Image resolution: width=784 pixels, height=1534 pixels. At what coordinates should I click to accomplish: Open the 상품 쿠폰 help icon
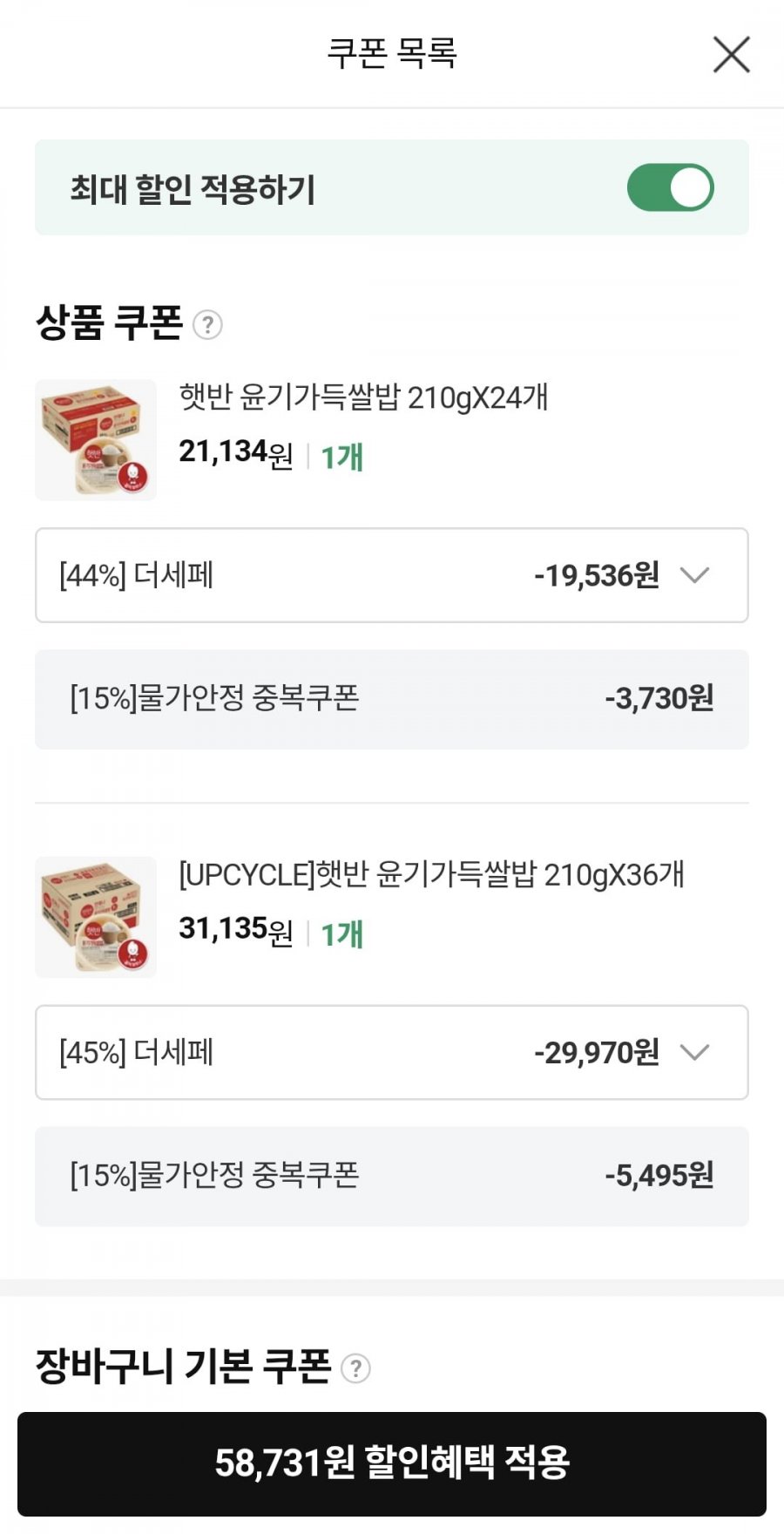[x=207, y=325]
